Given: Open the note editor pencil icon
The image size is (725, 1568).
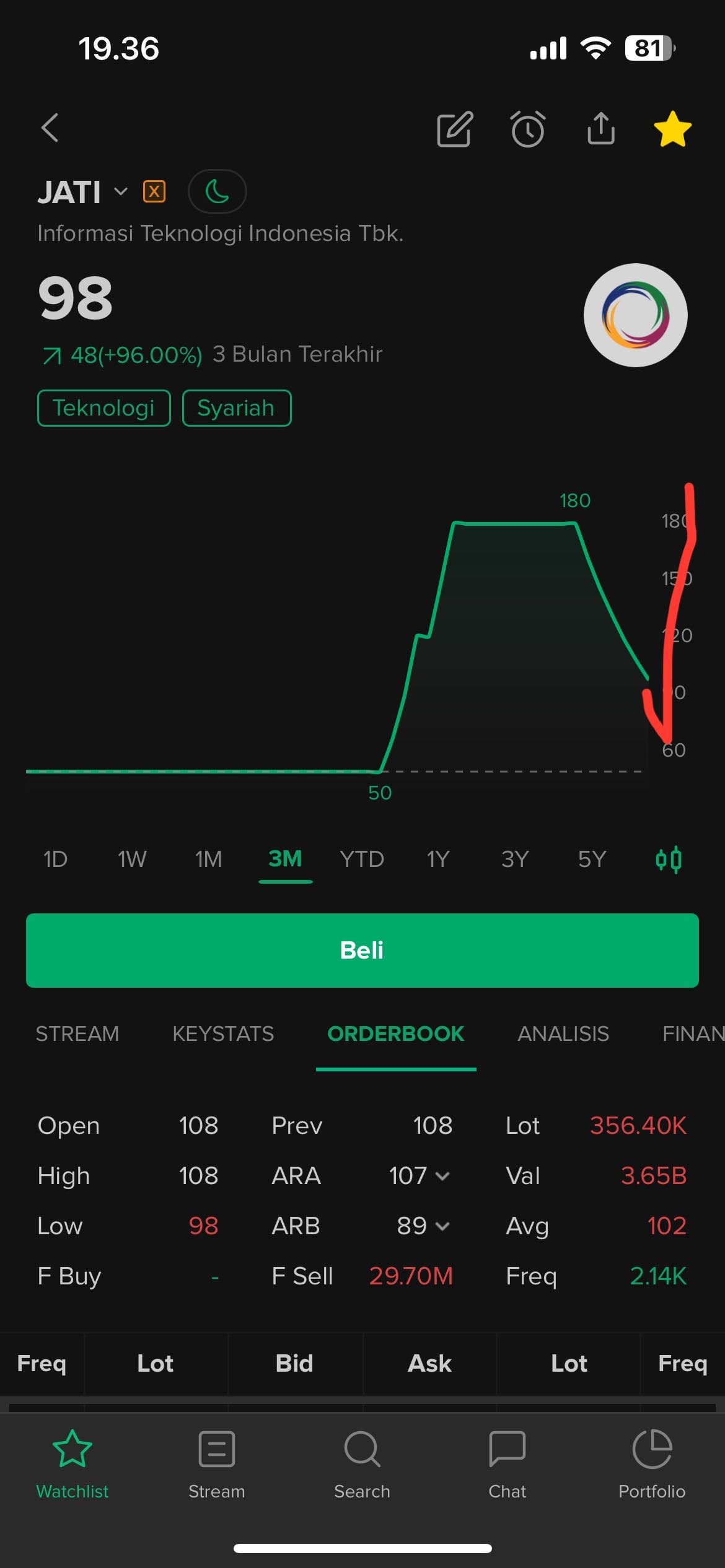Looking at the screenshot, I should [x=455, y=129].
